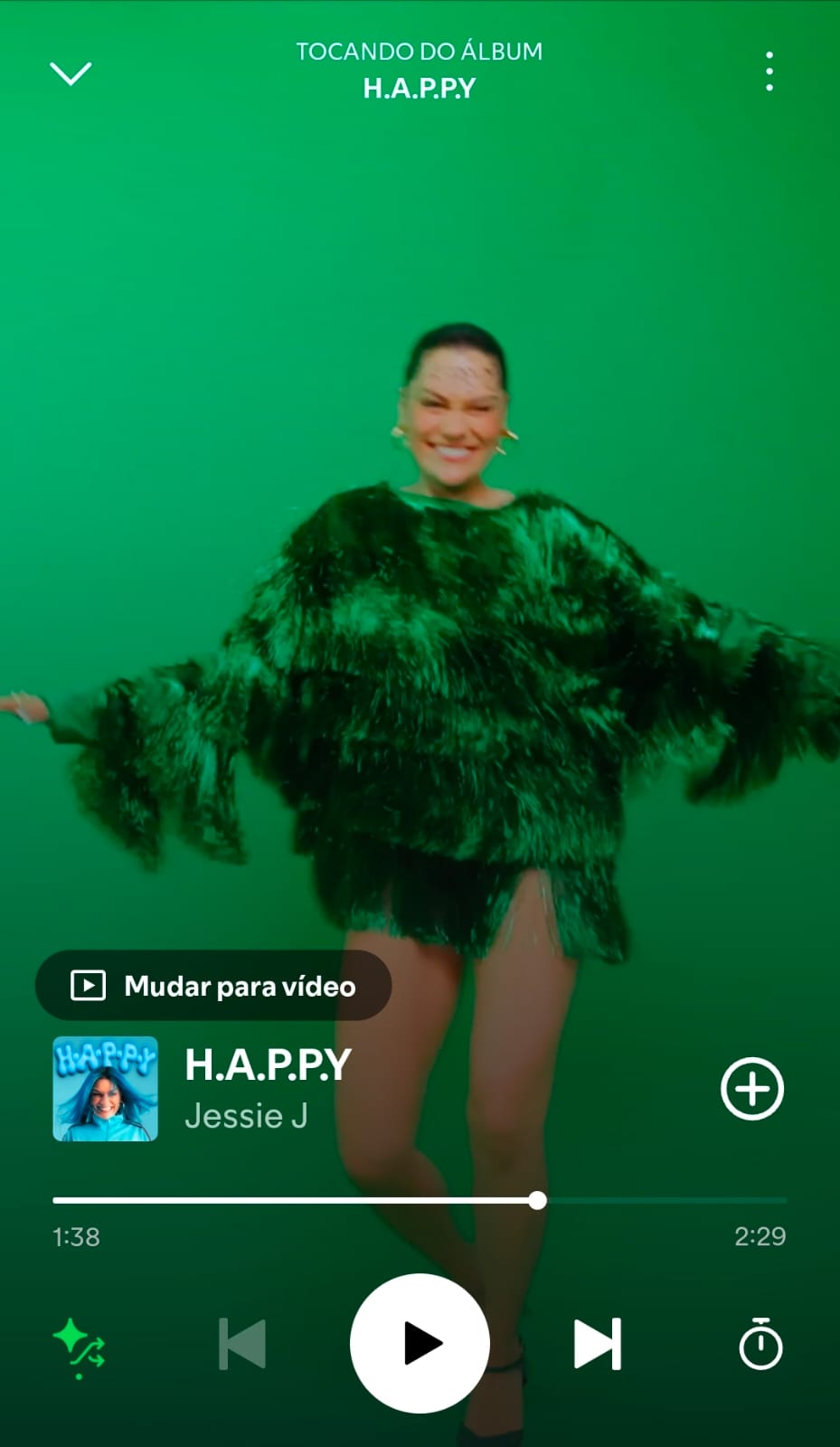Open the sleep timer icon
This screenshot has width=840, height=1447.
point(761,1343)
